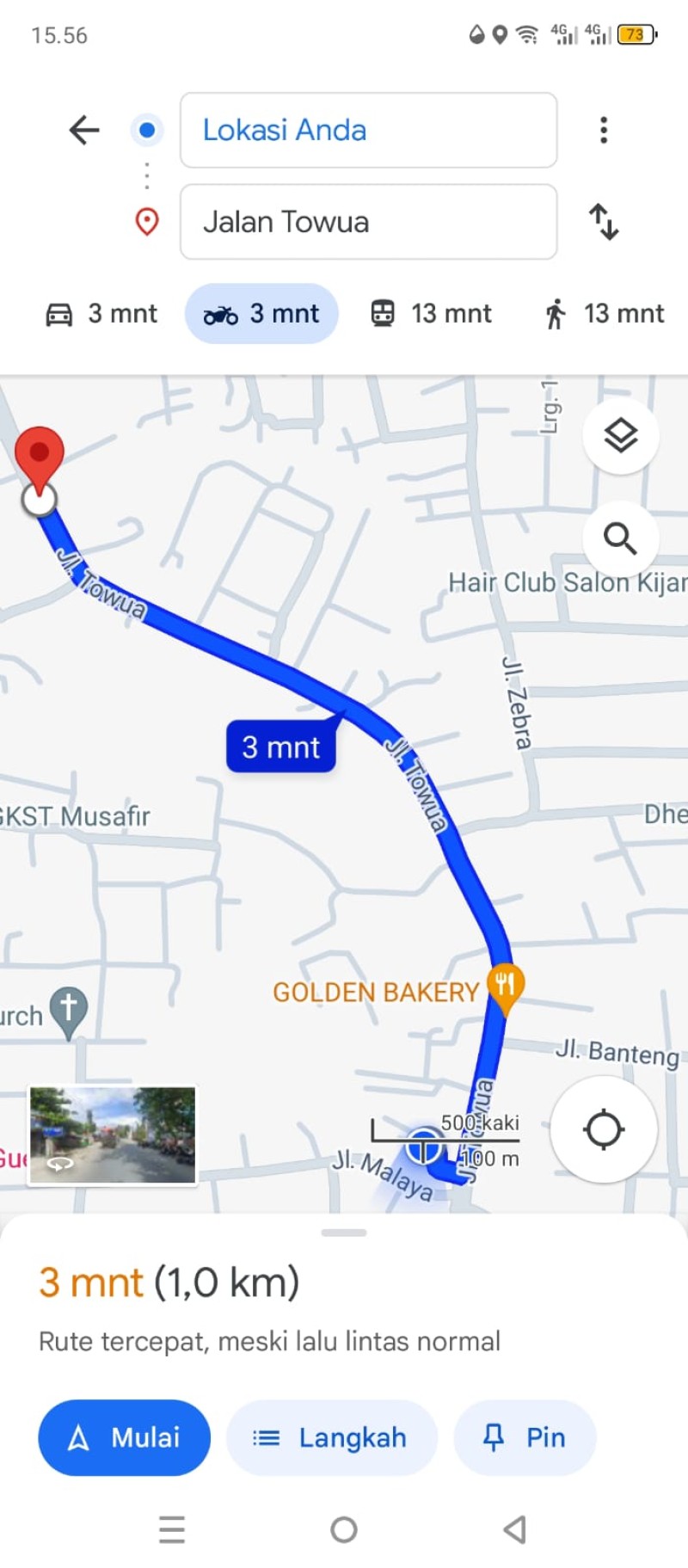View route steps via Langkah
This screenshot has width=688, height=1568.
[332, 1437]
